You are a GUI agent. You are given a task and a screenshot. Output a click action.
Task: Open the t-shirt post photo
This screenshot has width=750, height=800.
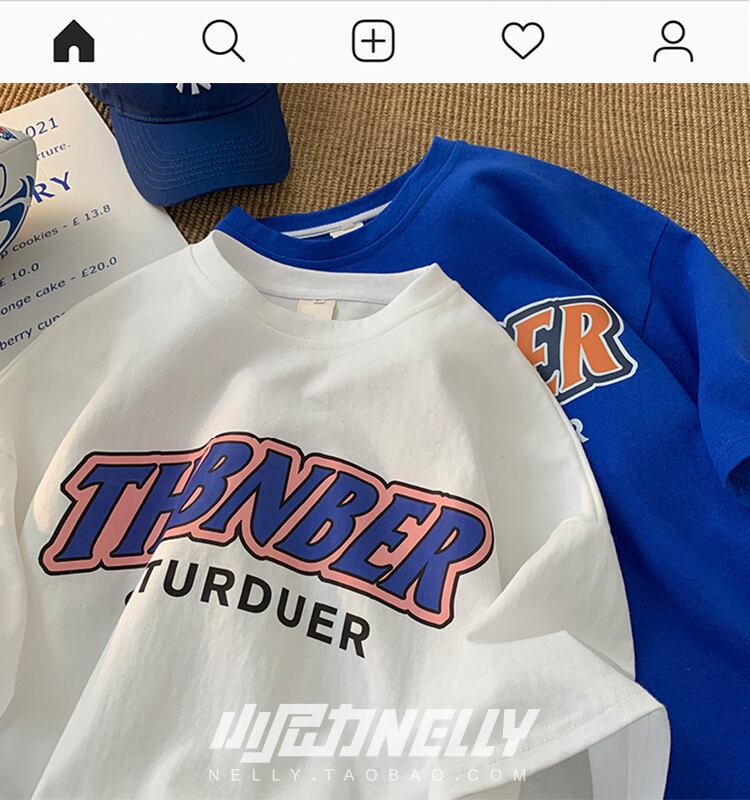point(375,441)
